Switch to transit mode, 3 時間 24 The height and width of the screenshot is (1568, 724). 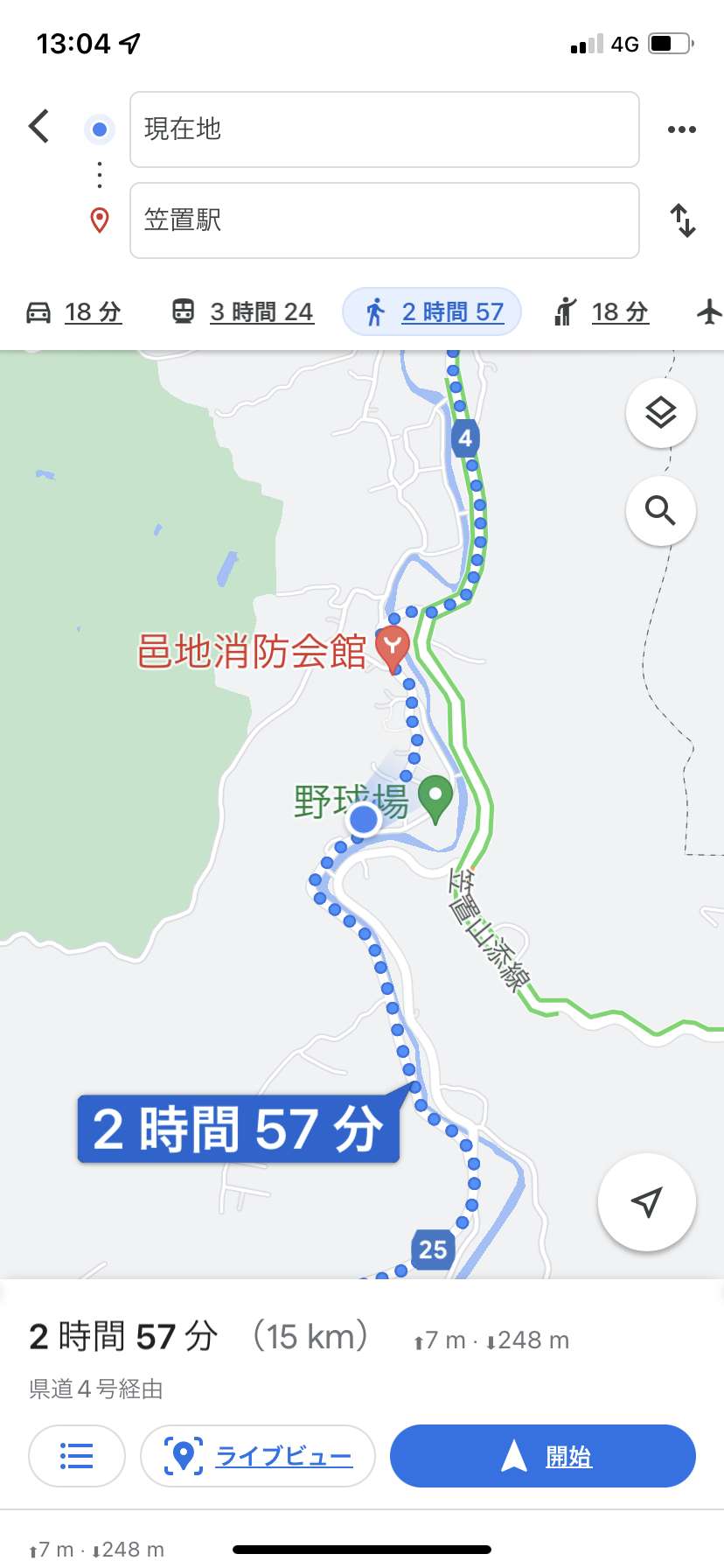(x=242, y=312)
